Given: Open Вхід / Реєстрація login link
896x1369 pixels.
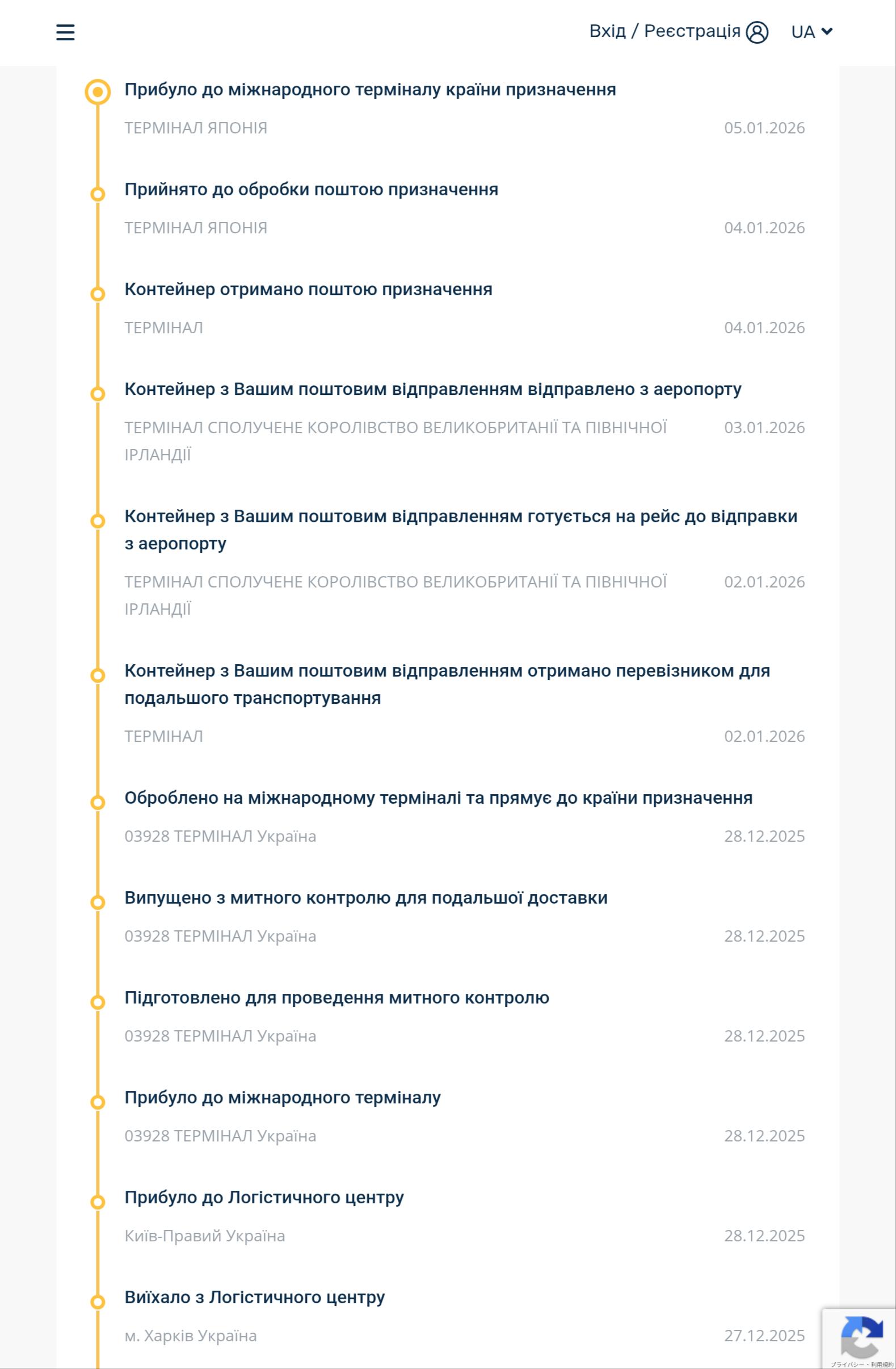Looking at the screenshot, I should click(x=679, y=32).
